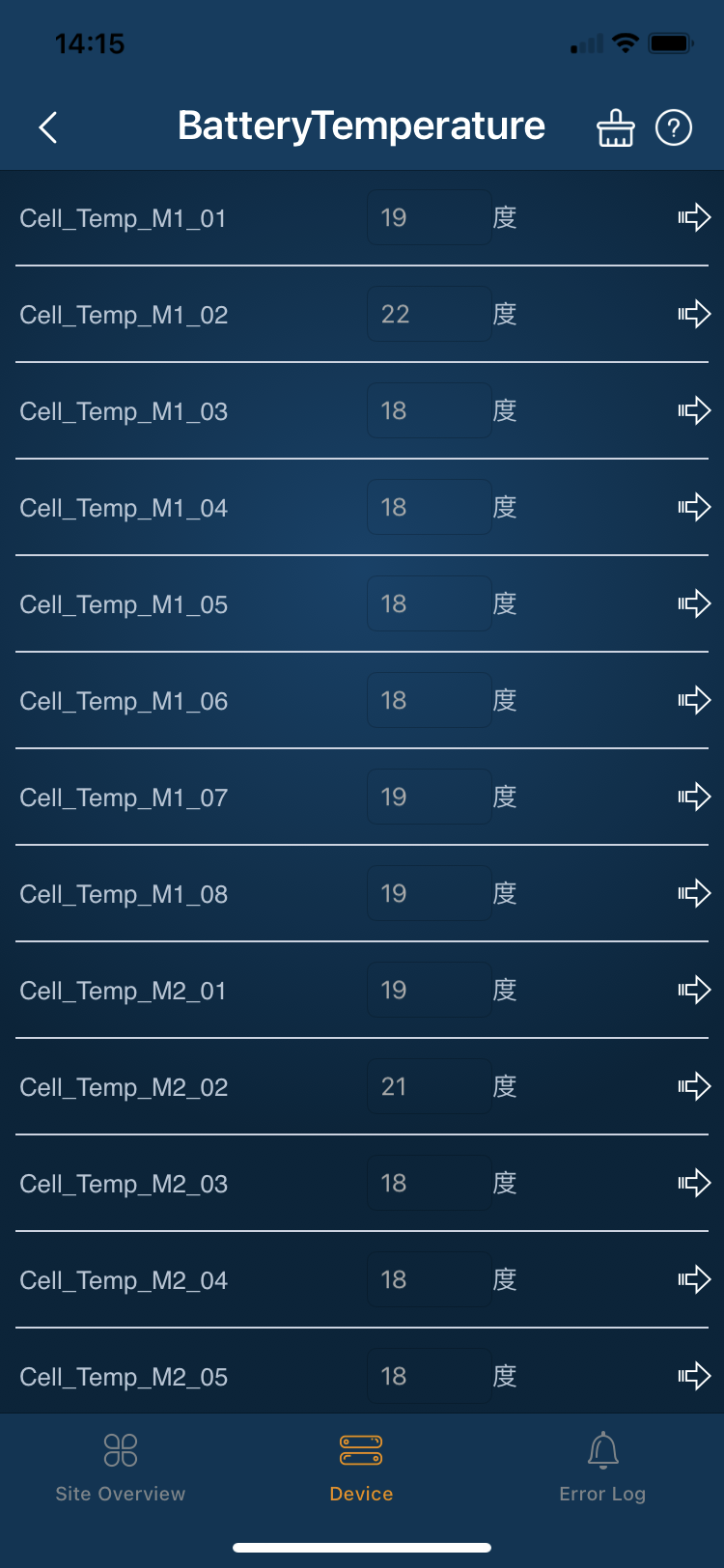
Task: Tap the arrow for Cell_Temp_M2_02
Action: coord(694,1086)
